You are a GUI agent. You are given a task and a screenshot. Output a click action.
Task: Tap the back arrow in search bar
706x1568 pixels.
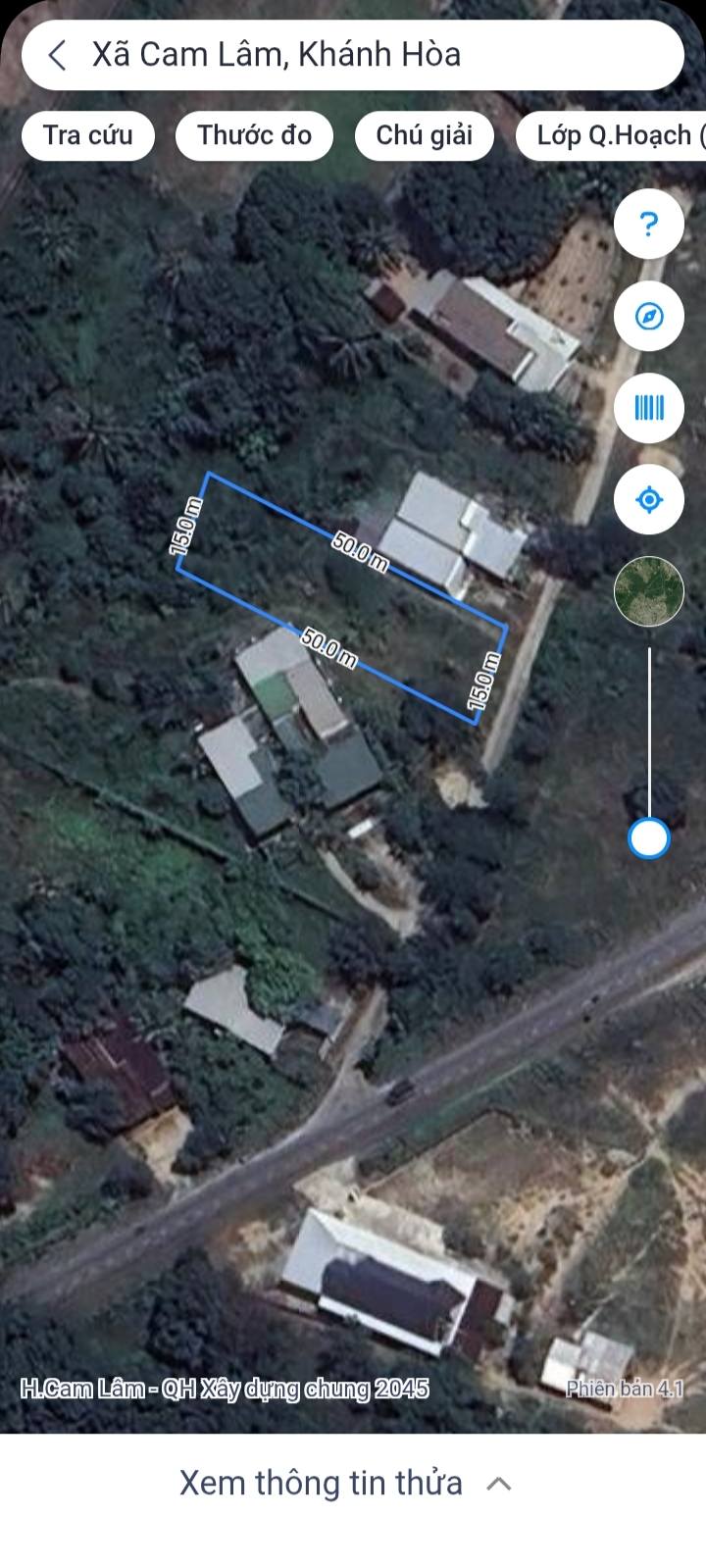point(58,55)
